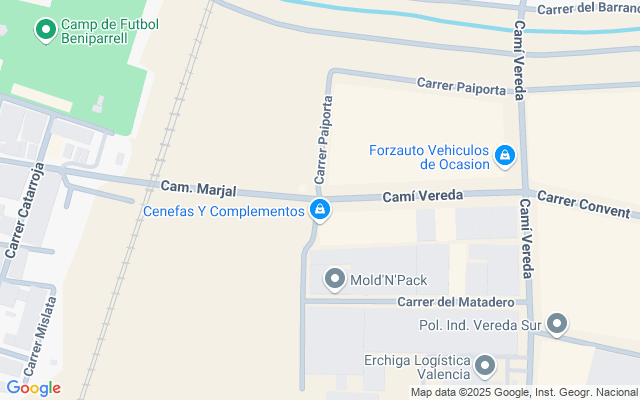Open the Mold'N'Pack place marker

334,279
